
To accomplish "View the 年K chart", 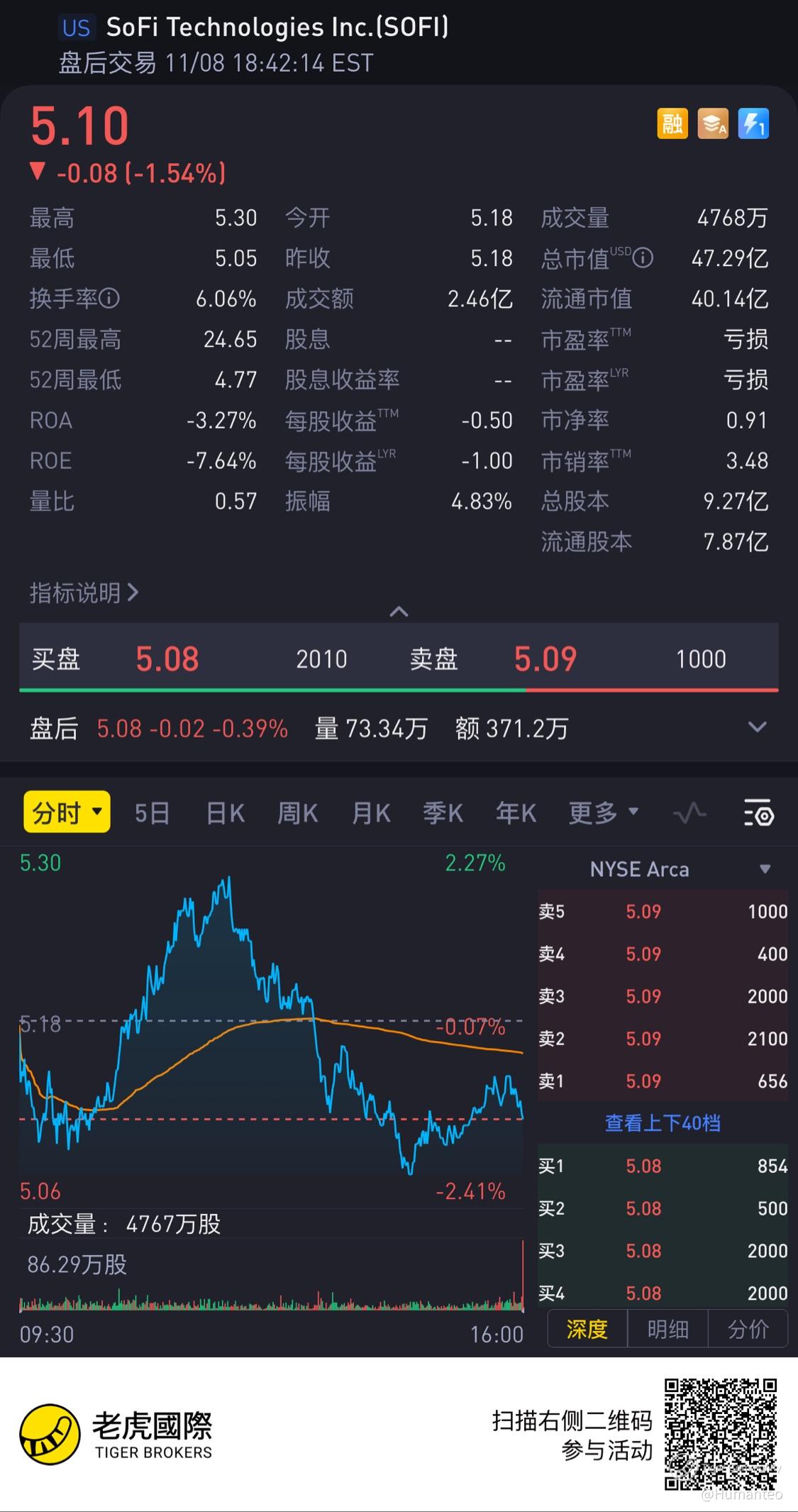I will pos(516,813).
